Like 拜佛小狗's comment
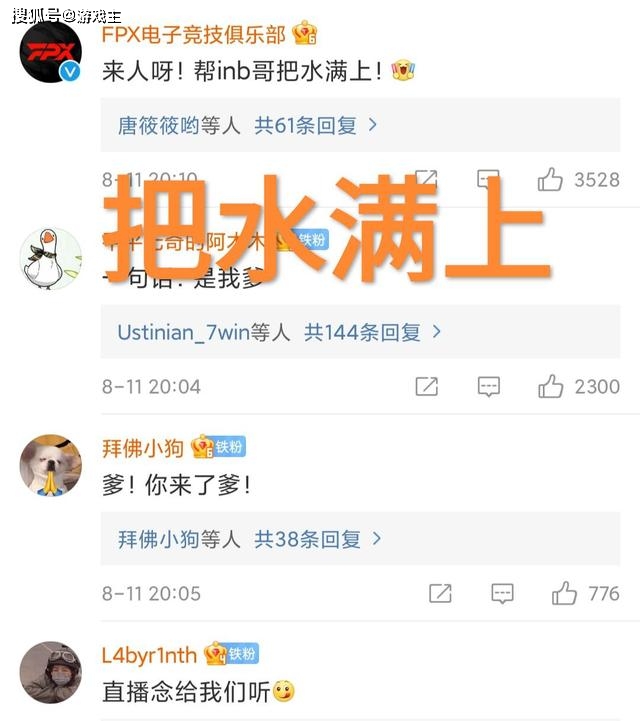 tap(564, 593)
